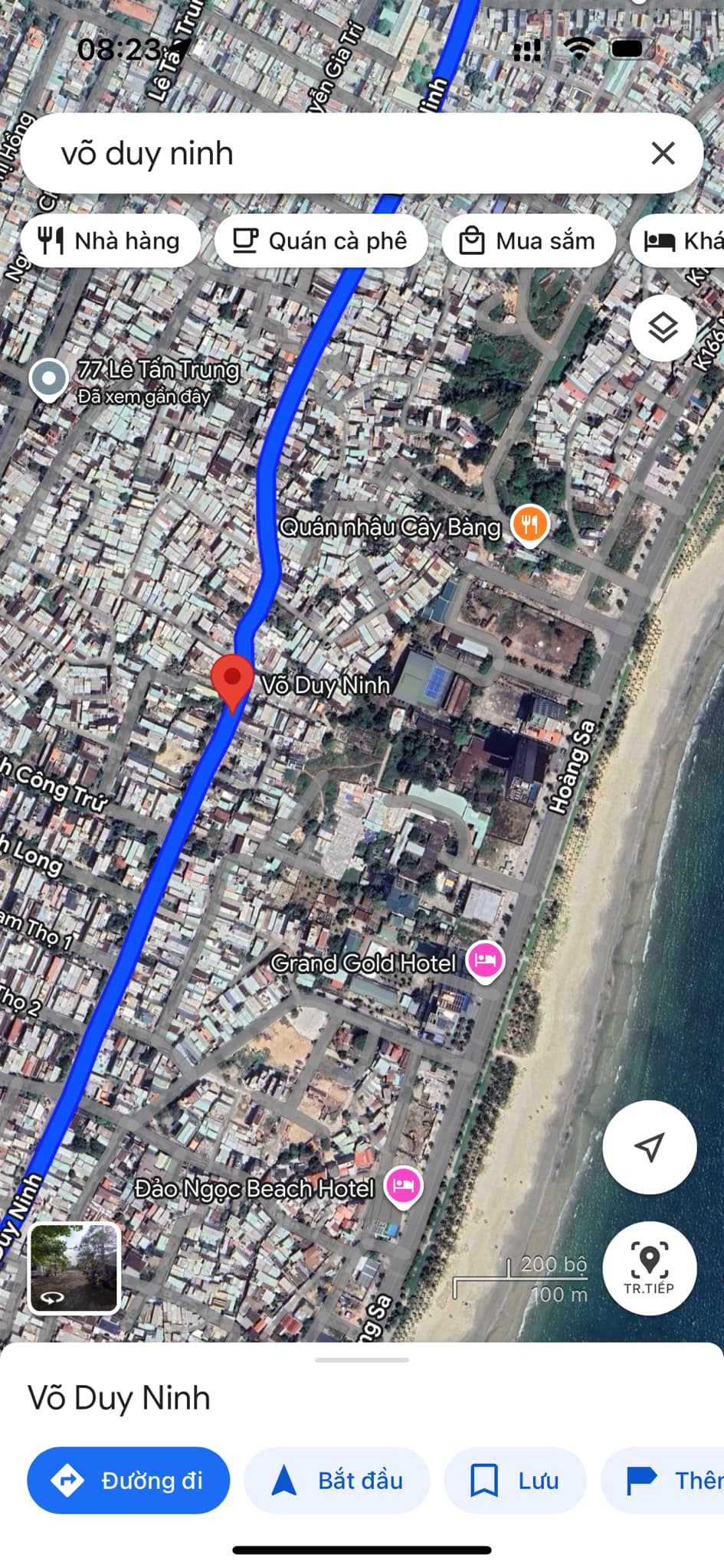Open Quán nhậu Cây Bàng restaurant marker
The width and height of the screenshot is (724, 1568).
pyautogui.click(x=529, y=525)
